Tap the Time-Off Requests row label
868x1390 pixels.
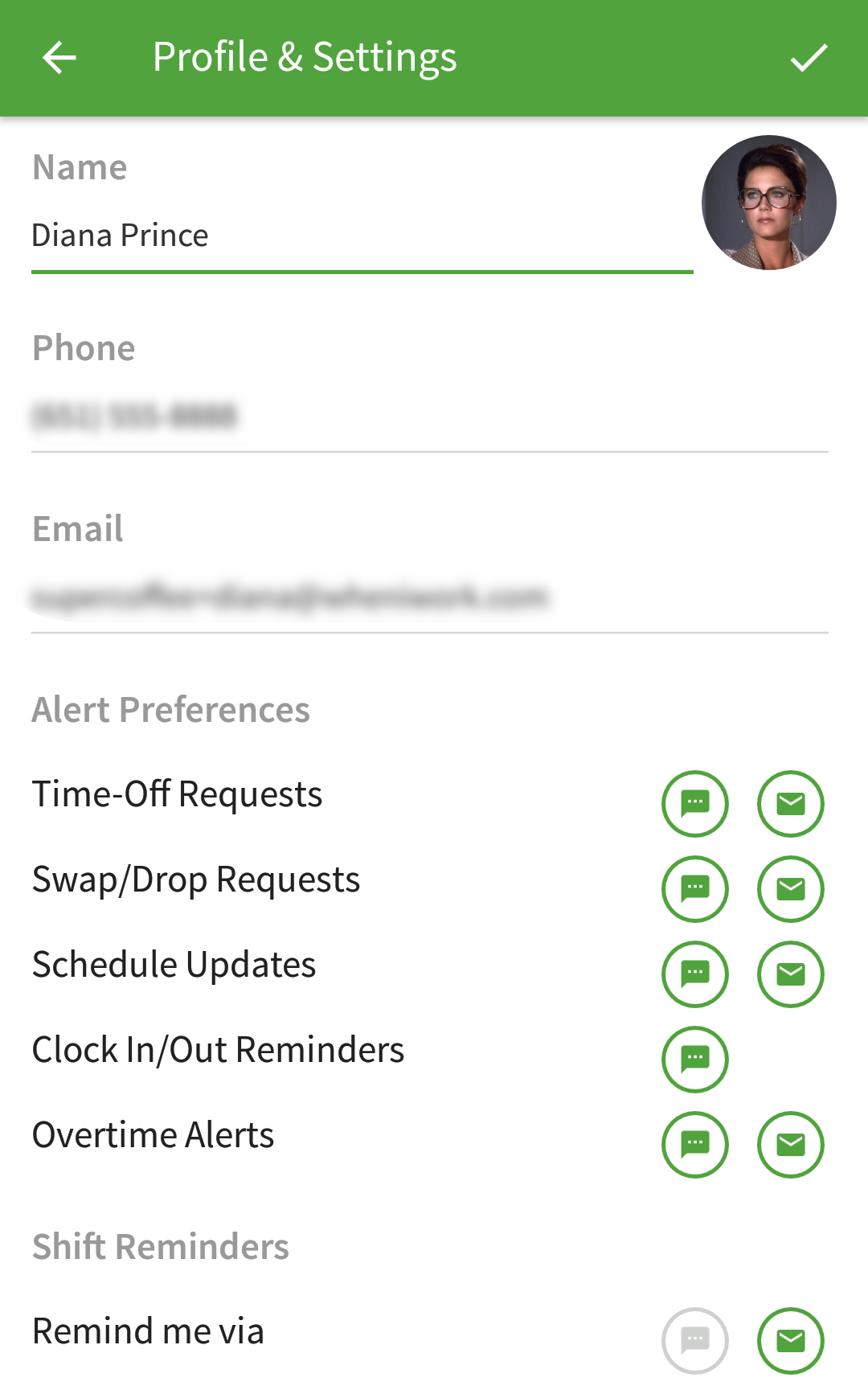tap(177, 794)
